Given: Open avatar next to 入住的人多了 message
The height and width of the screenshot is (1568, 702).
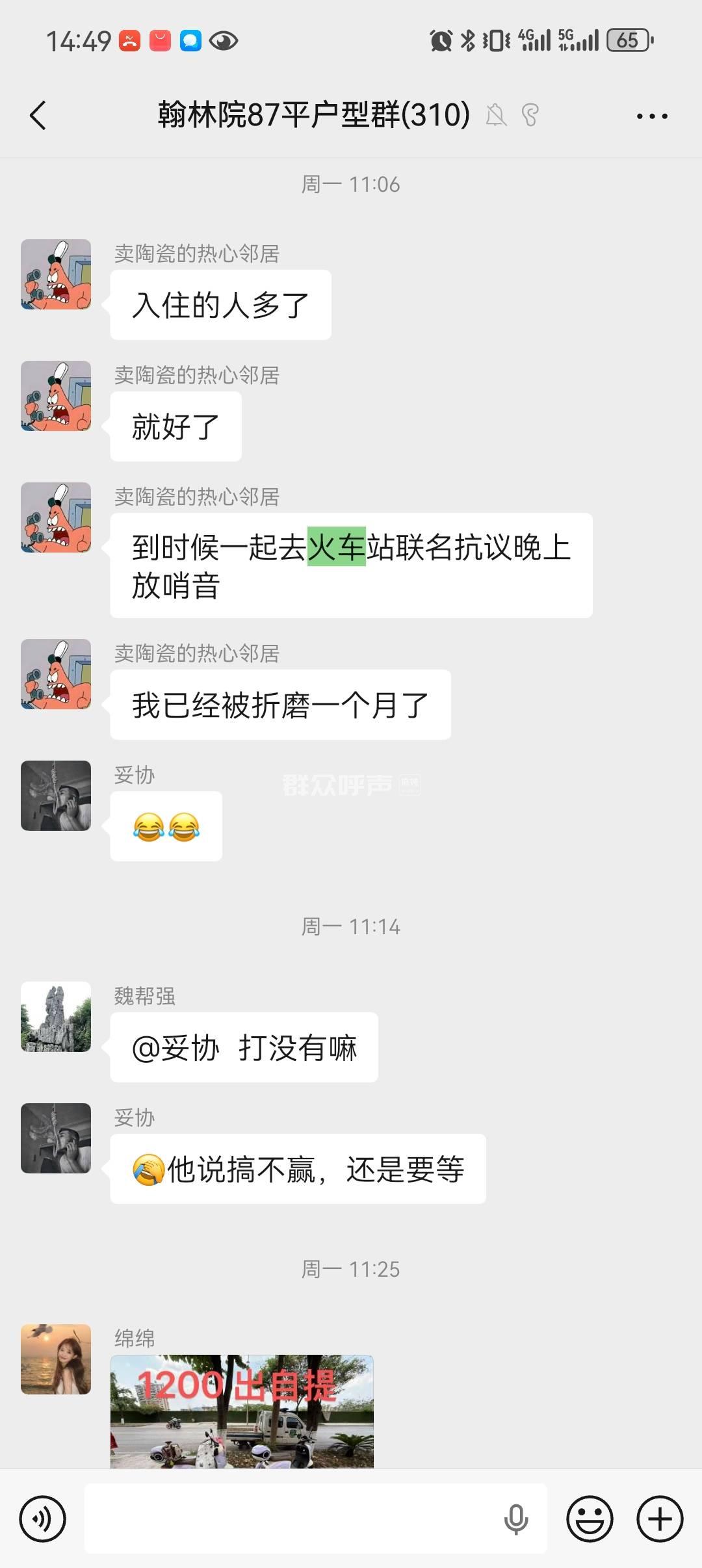Looking at the screenshot, I should point(56,274).
